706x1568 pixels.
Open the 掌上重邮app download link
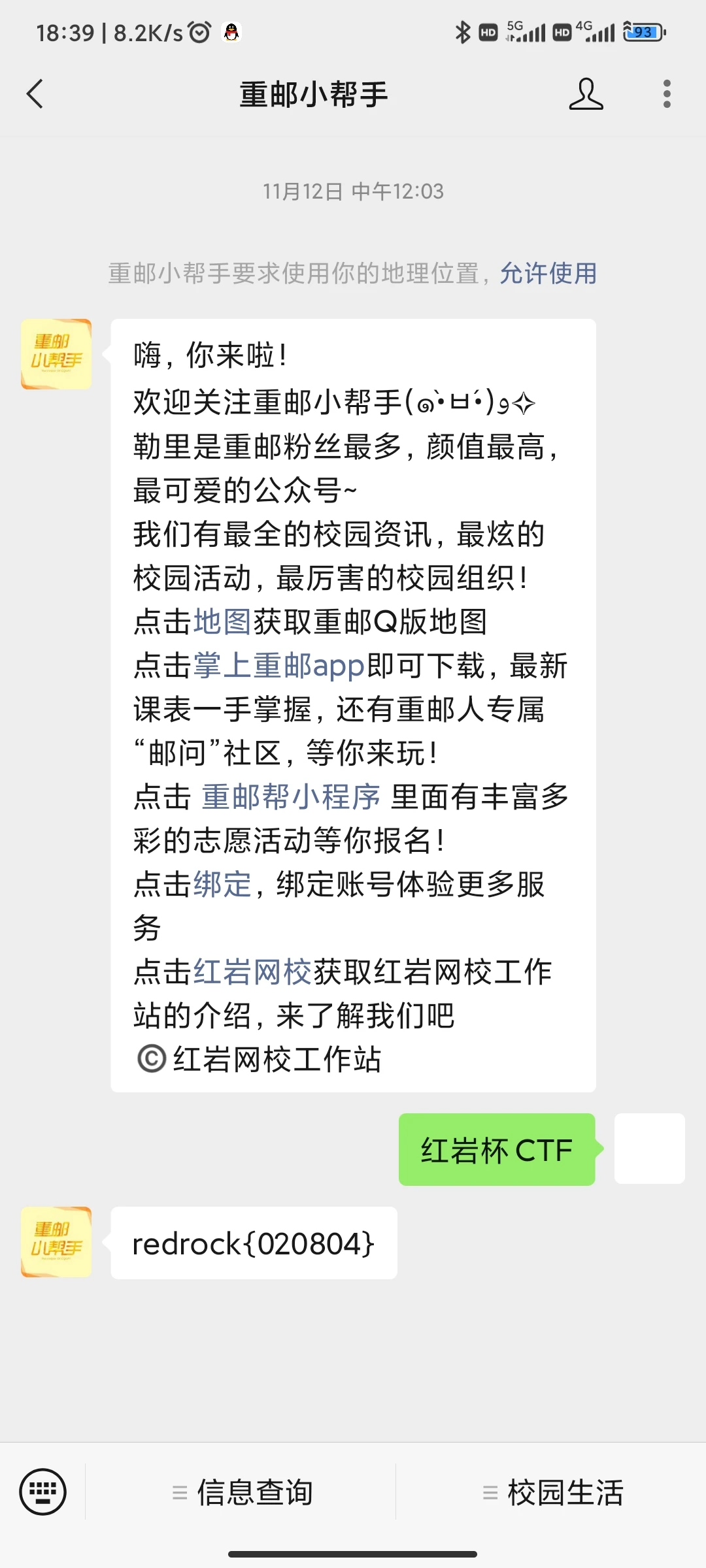(x=278, y=666)
